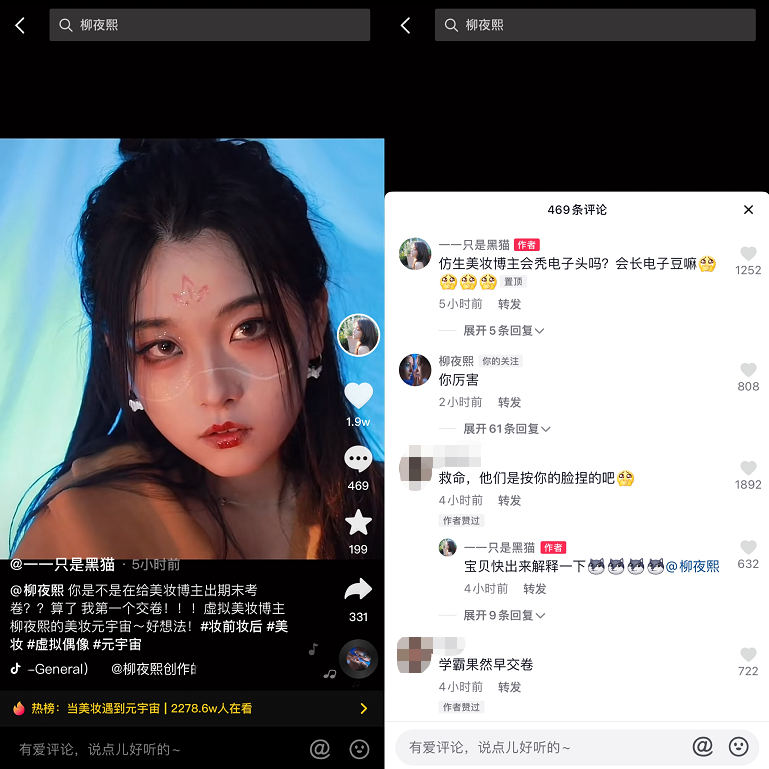Open the video's 469 comments

[358, 459]
